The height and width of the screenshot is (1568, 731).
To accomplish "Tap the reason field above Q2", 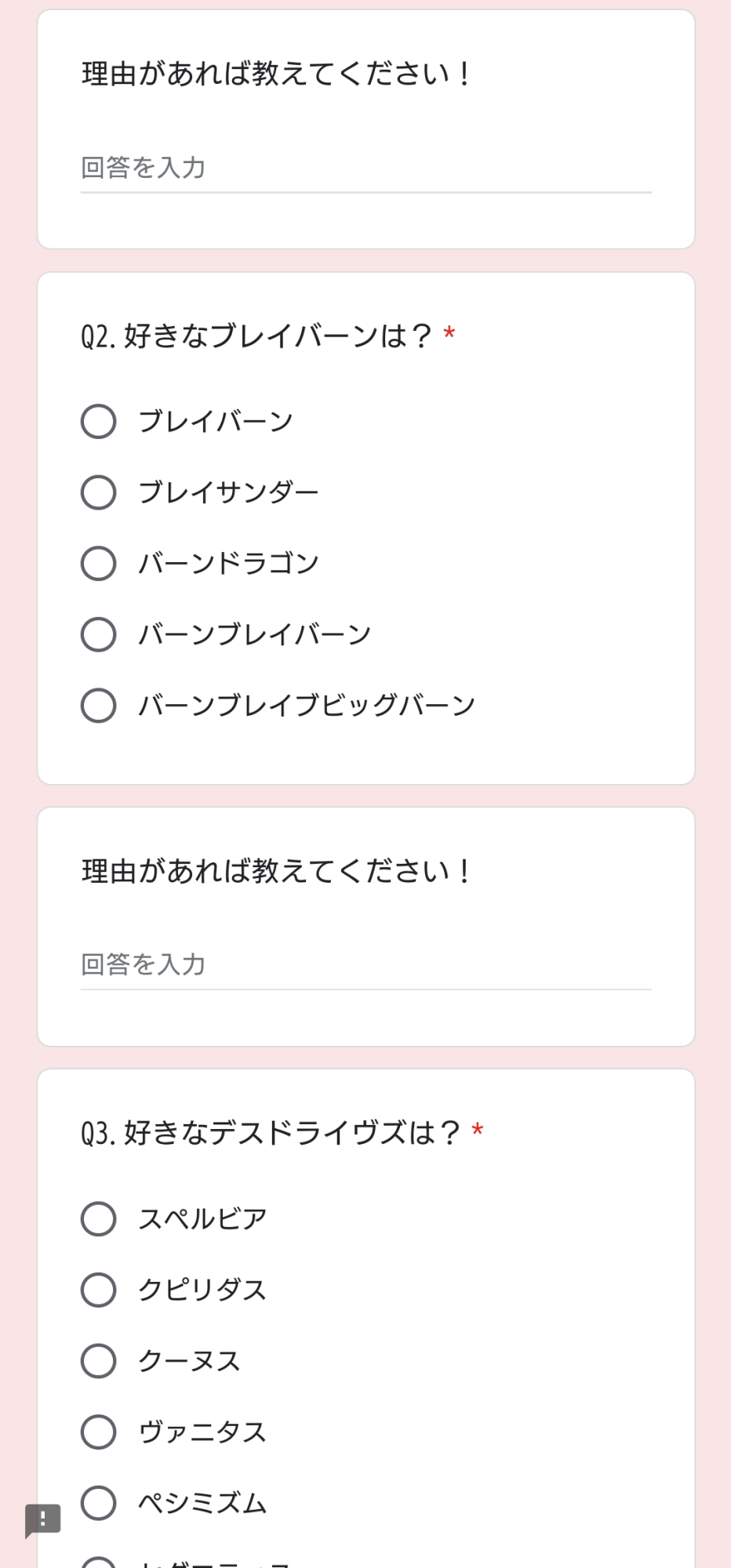I will (x=365, y=168).
